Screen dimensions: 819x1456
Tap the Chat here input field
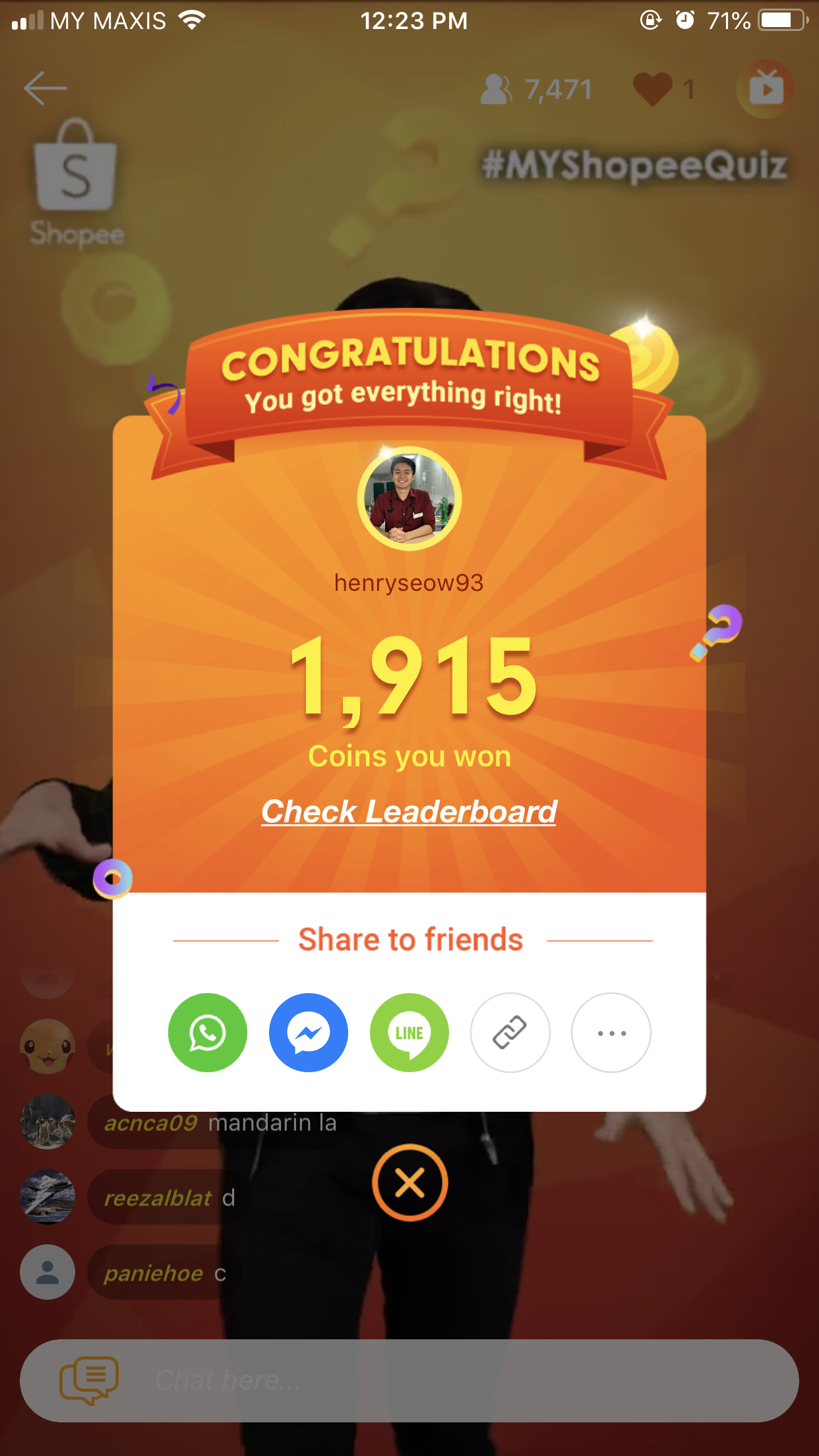[x=409, y=1380]
